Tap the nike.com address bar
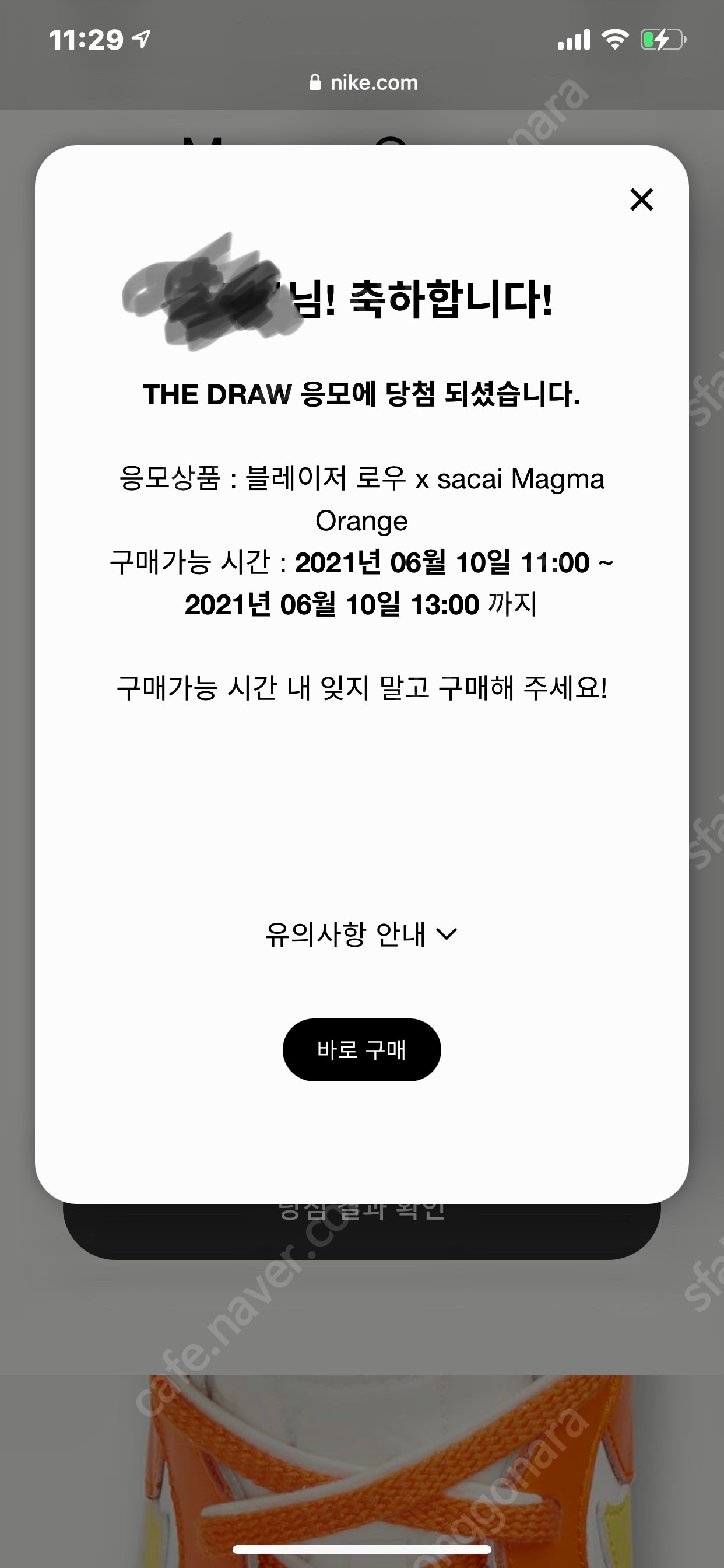This screenshot has width=724, height=1568. click(363, 83)
